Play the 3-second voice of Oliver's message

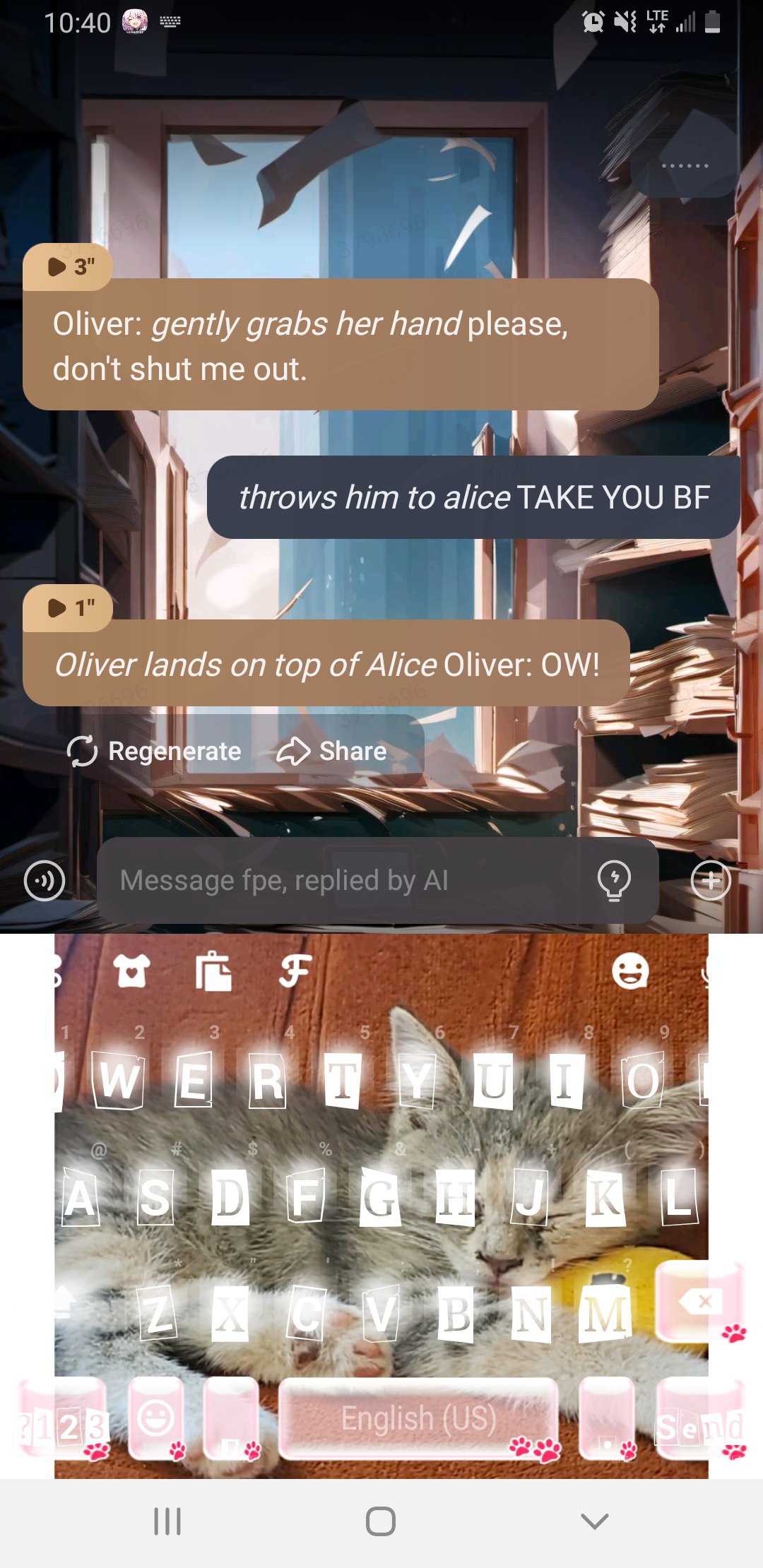[x=68, y=267]
